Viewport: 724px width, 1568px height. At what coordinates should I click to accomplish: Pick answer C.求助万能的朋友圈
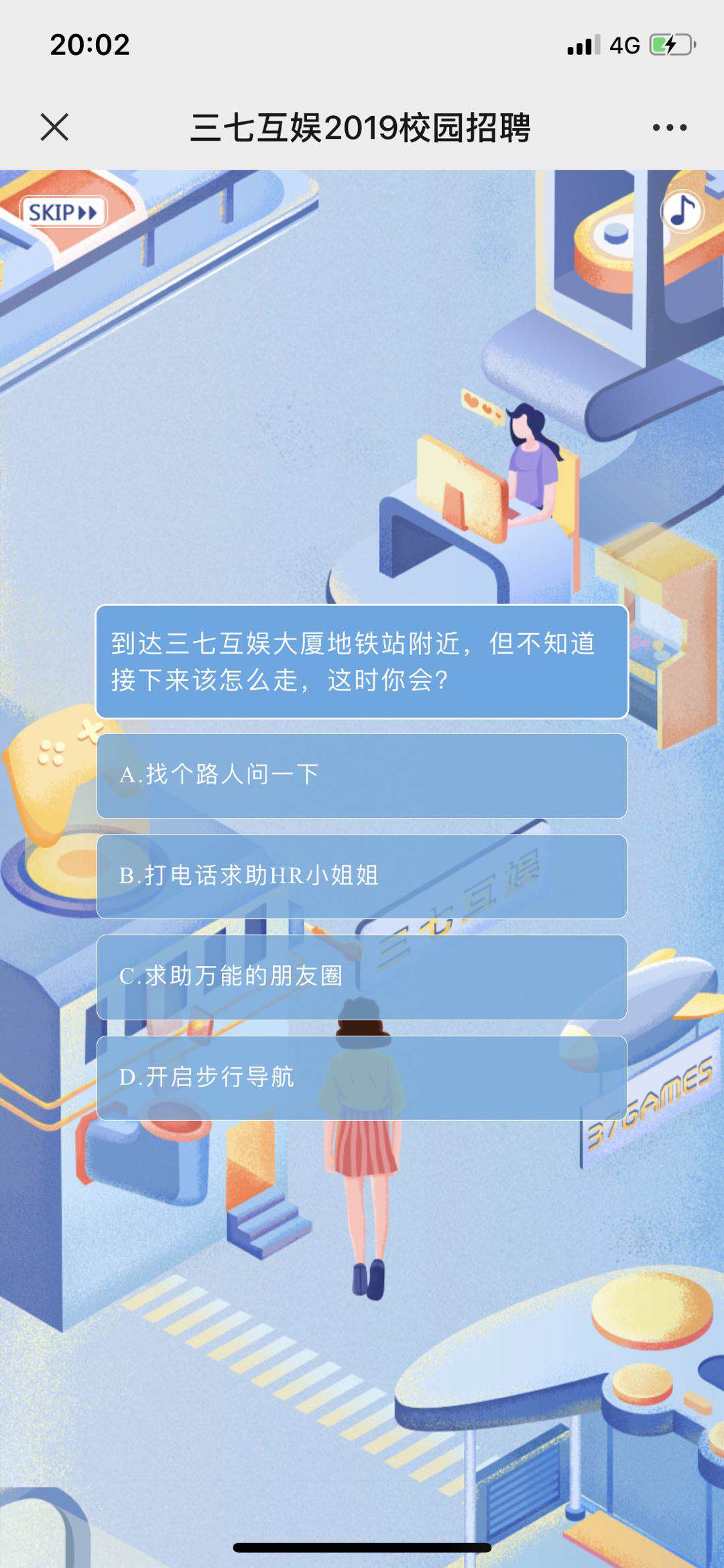coord(362,977)
